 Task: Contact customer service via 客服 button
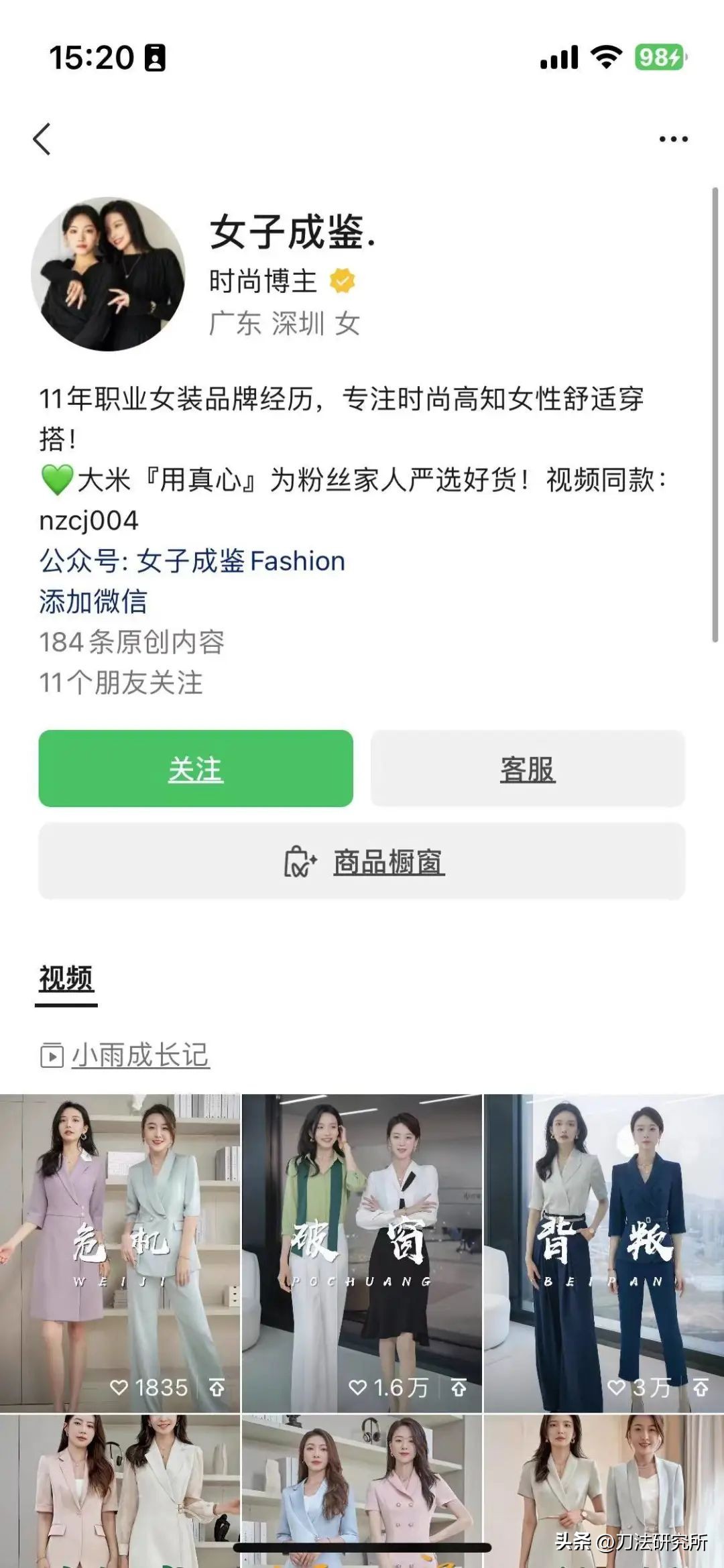coord(530,771)
